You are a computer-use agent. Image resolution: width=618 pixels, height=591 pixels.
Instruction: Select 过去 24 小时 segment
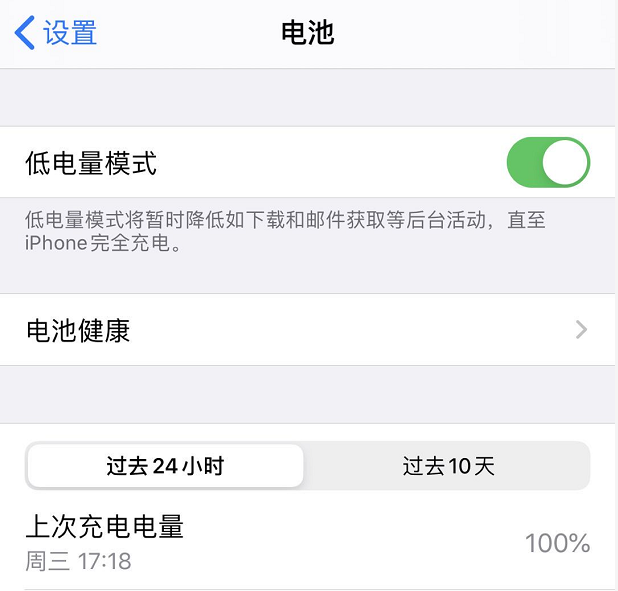(x=165, y=466)
